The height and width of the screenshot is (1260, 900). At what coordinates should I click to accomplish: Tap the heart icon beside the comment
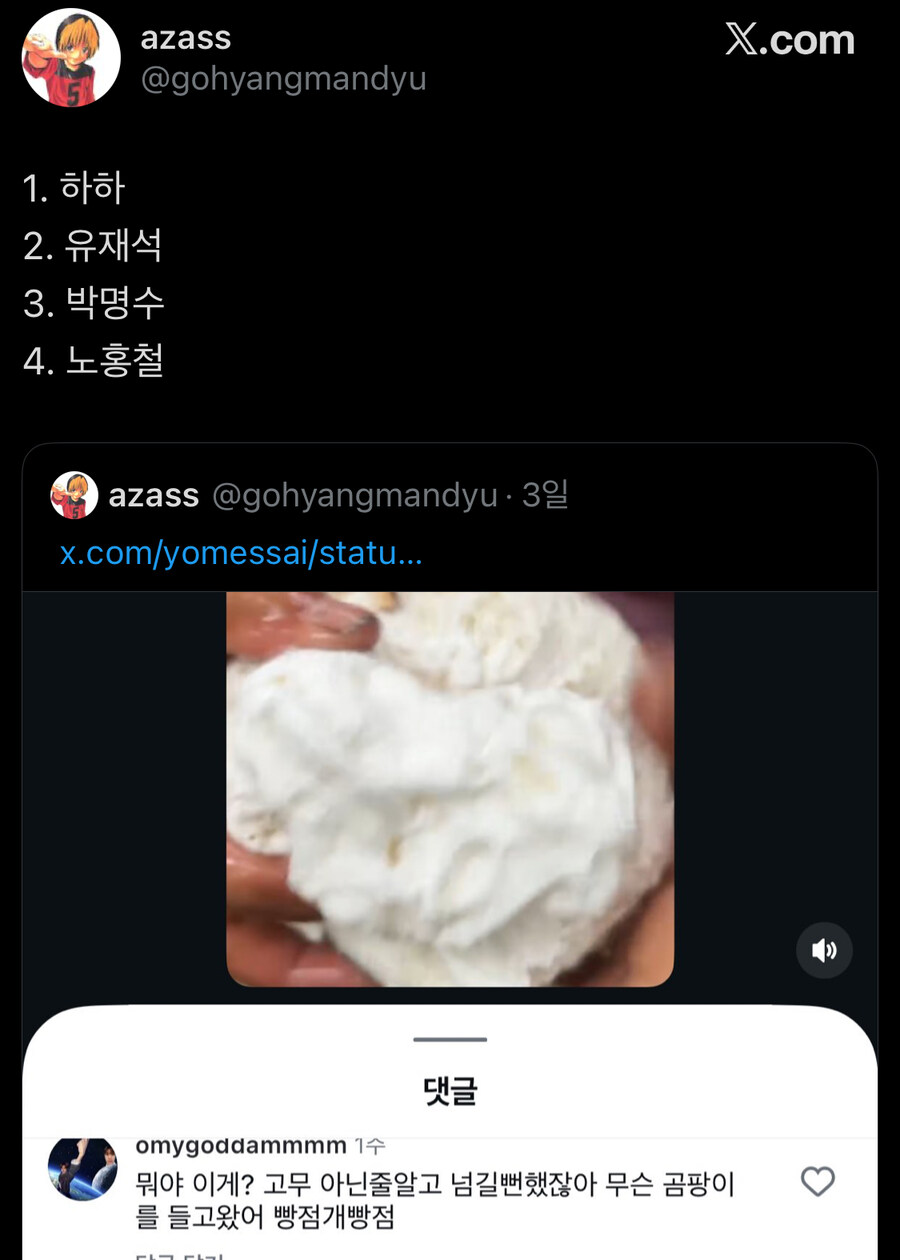tap(818, 1181)
